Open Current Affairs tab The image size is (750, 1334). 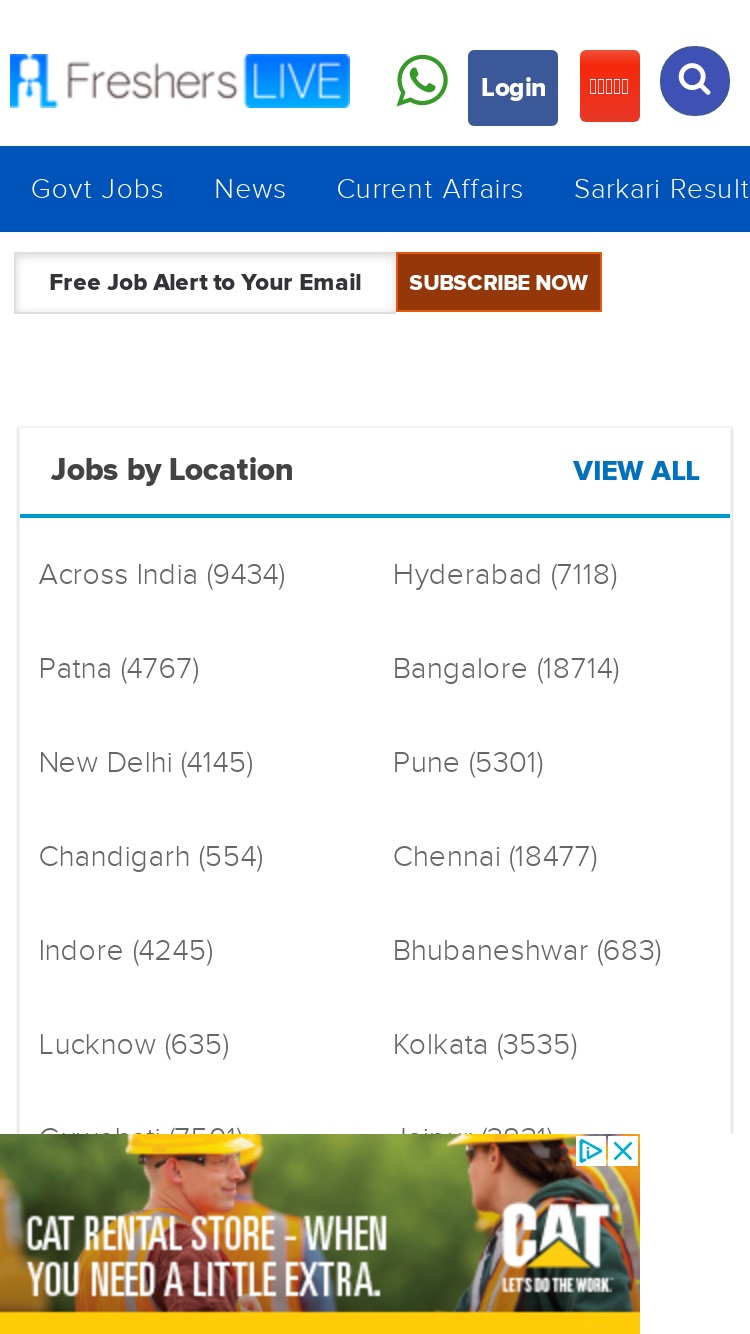[x=430, y=189]
